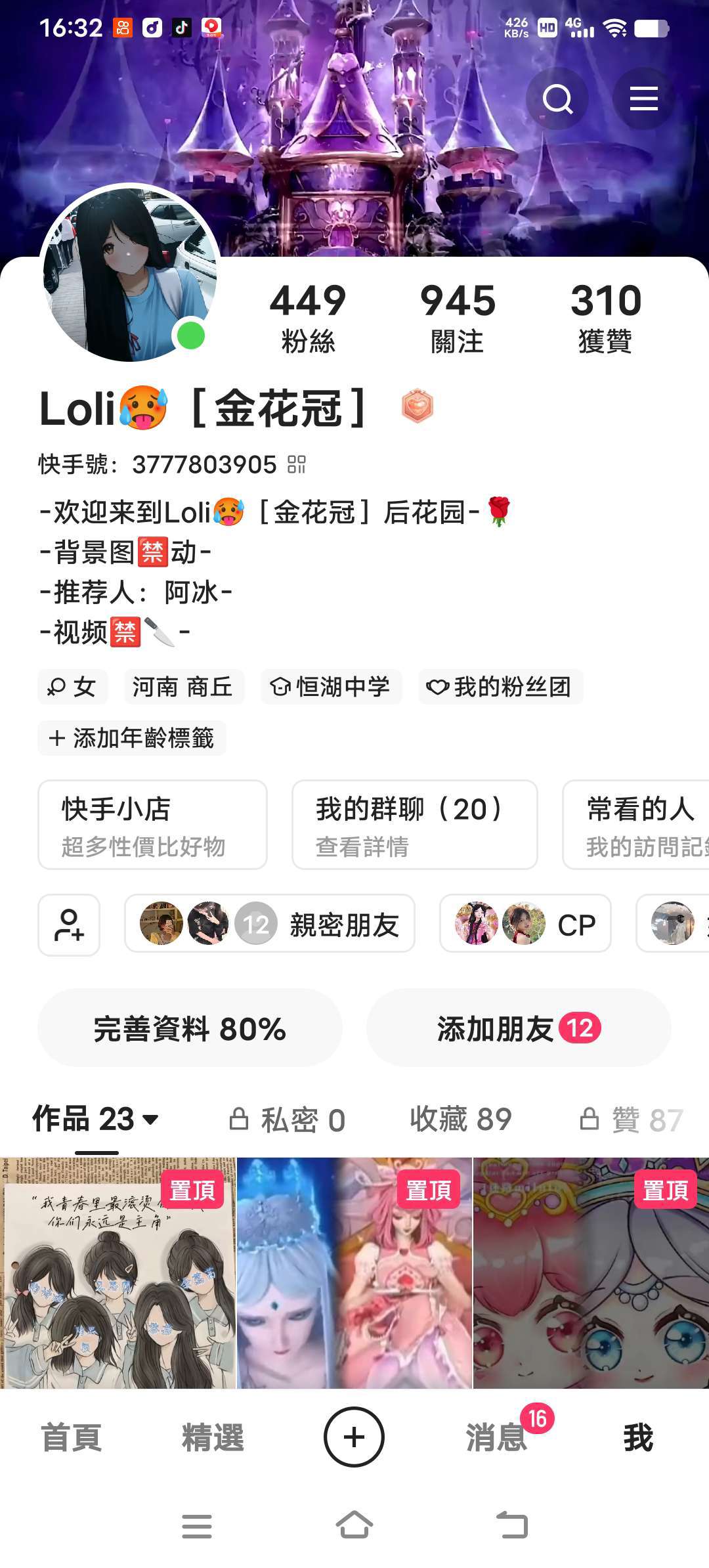709x1568 pixels.
Task: Tap 添加年齡標籤 to add age tag
Action: [132, 738]
